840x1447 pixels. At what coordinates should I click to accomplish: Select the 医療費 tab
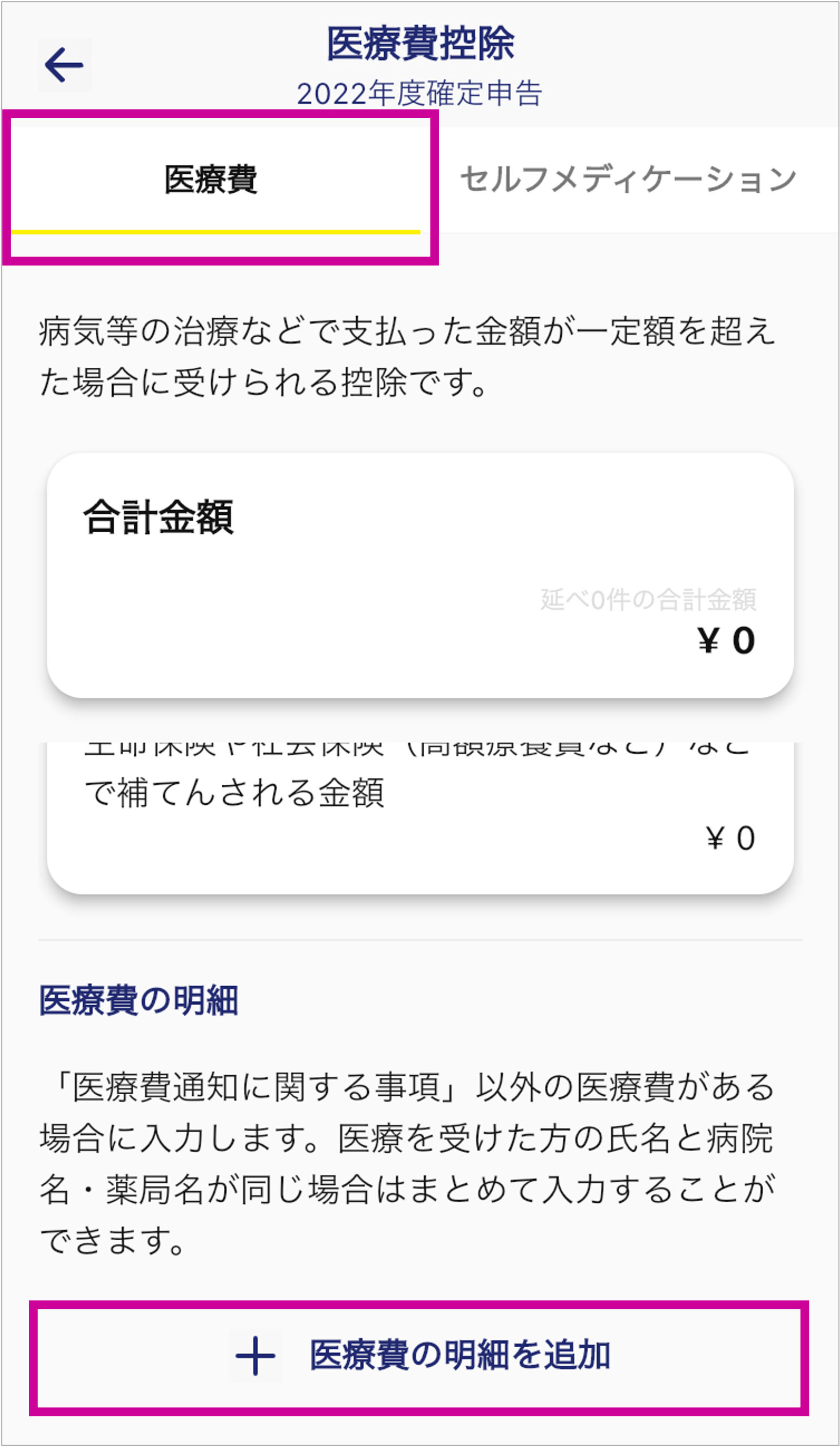(211, 180)
